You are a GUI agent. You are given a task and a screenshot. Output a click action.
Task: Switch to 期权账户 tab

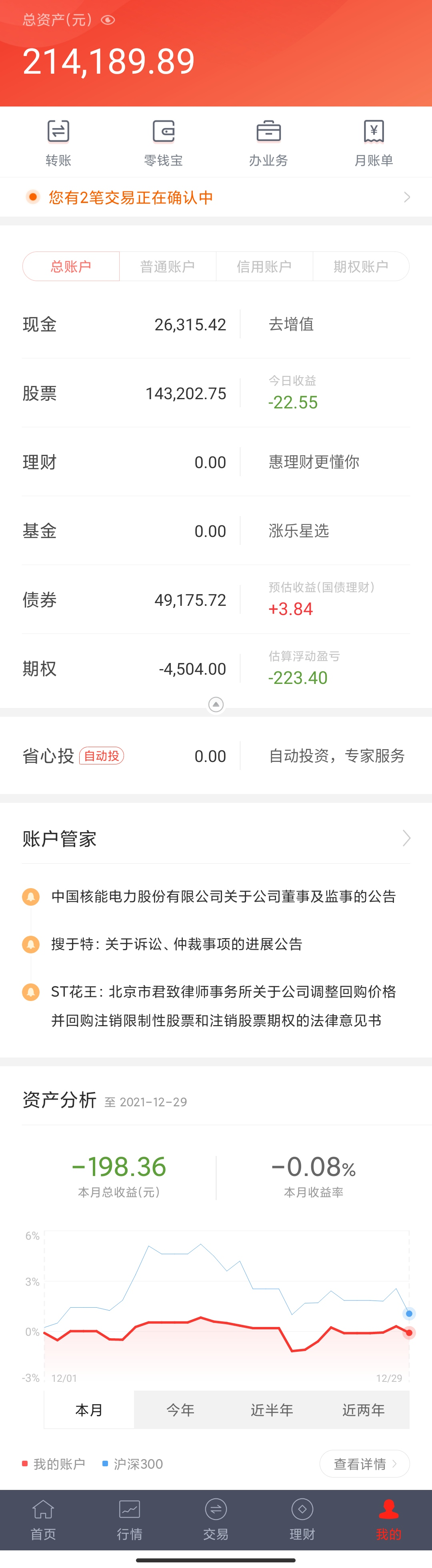(361, 267)
